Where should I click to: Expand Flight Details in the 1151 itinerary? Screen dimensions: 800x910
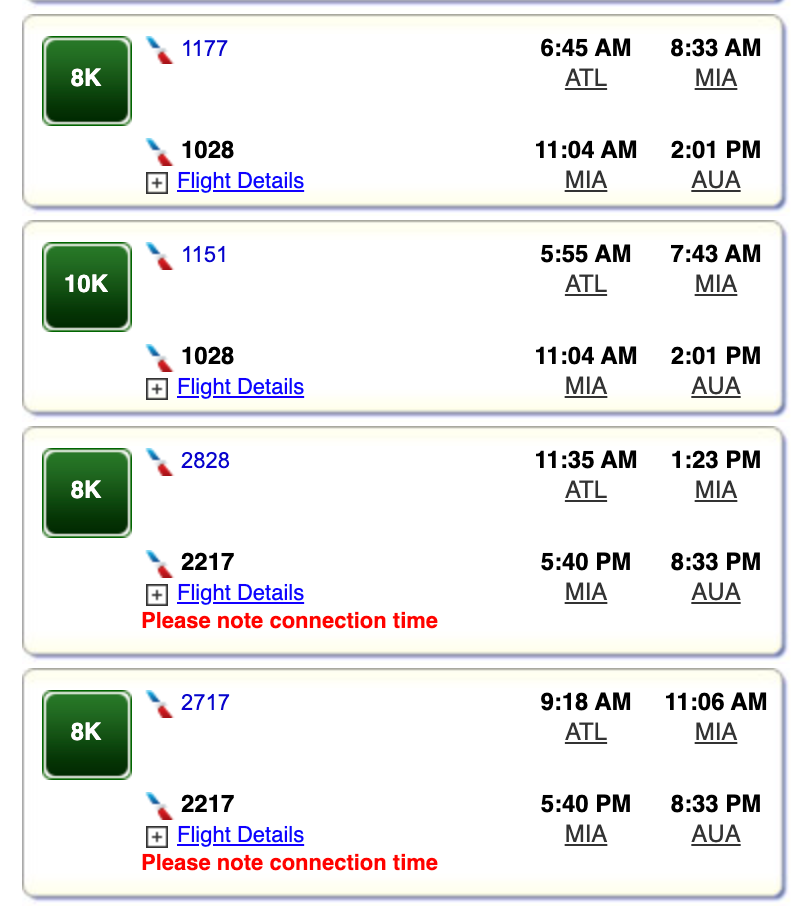pyautogui.click(x=240, y=387)
